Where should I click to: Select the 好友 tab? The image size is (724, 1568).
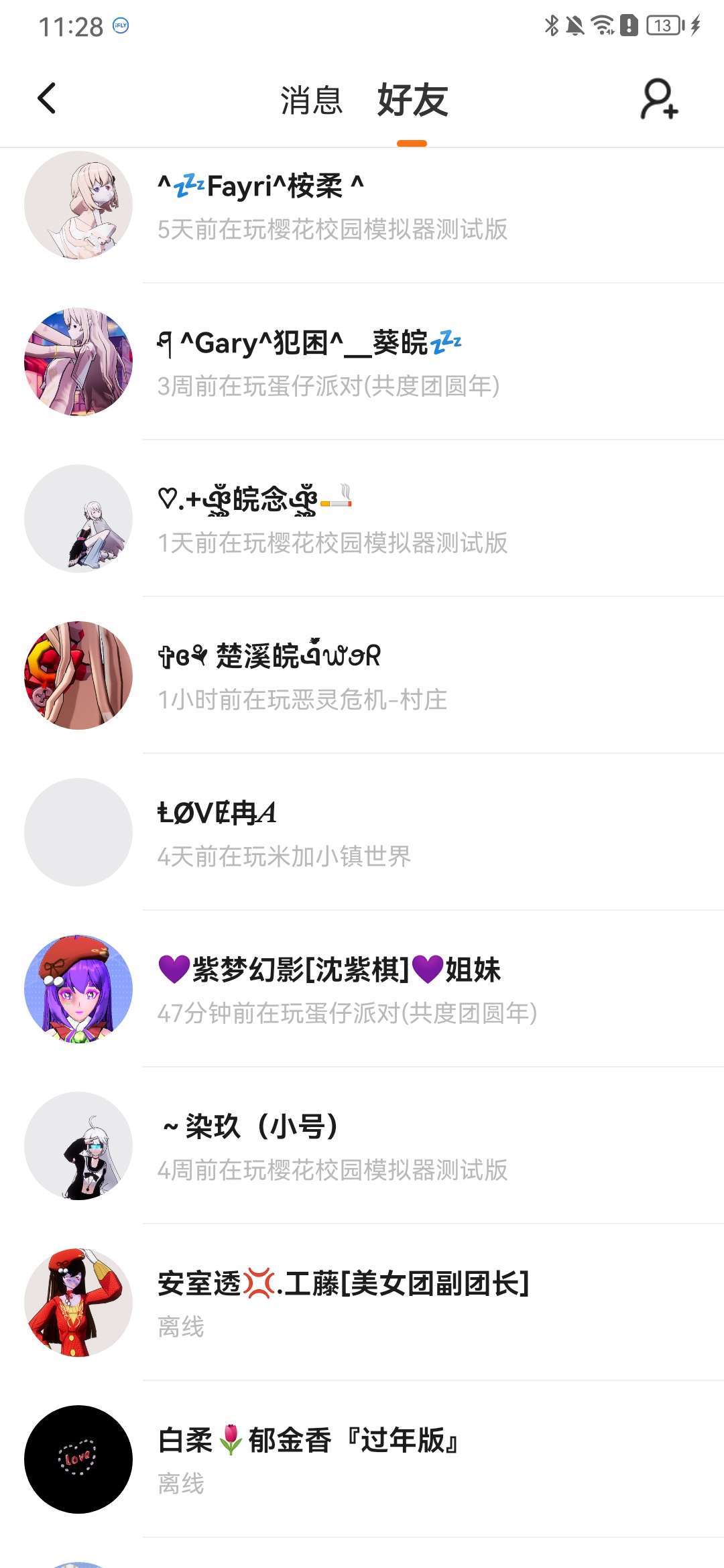(412, 101)
